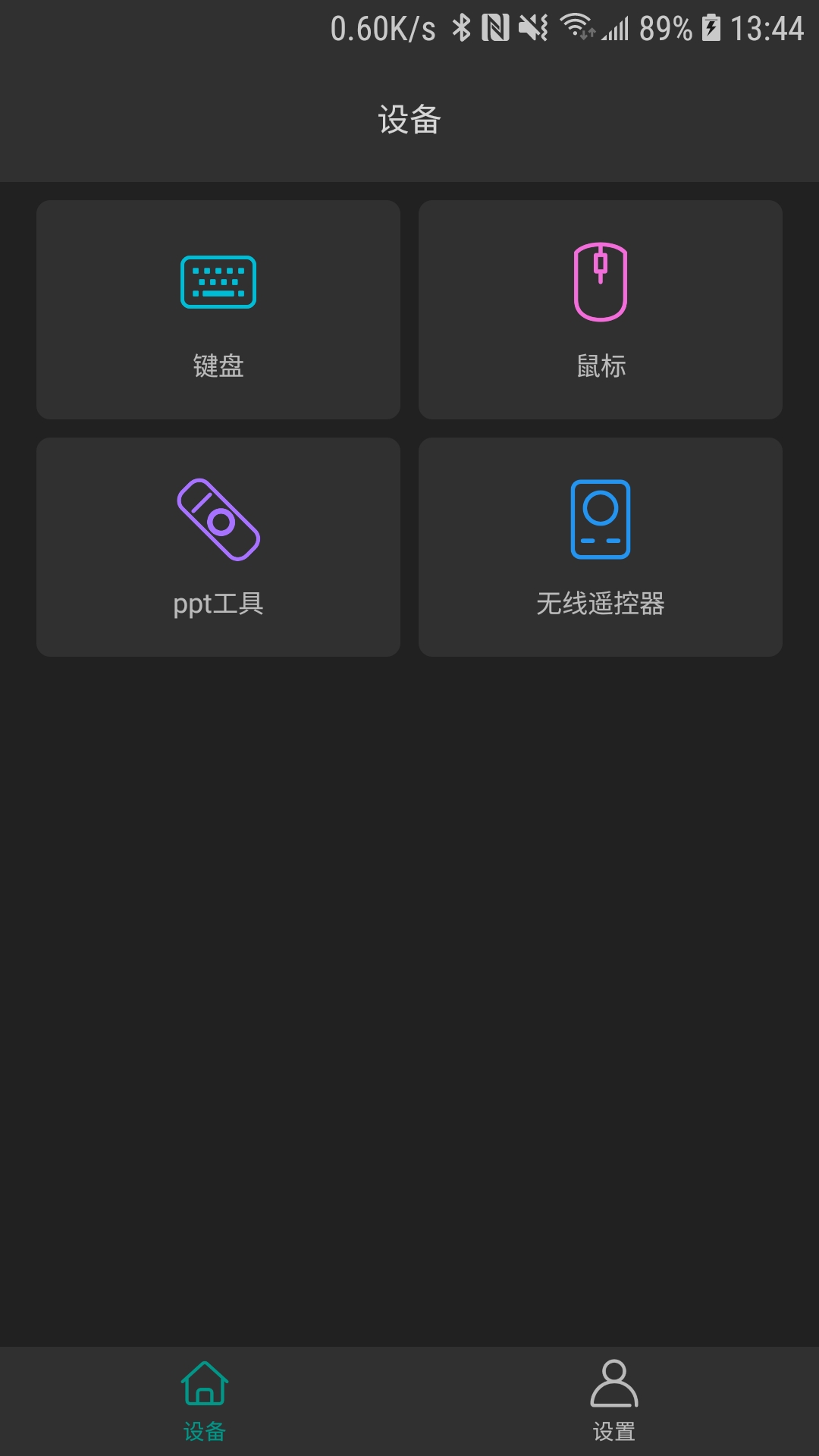Screen dimensions: 819x1456
Task: Open the 无线遥控器 card
Action: point(601,546)
